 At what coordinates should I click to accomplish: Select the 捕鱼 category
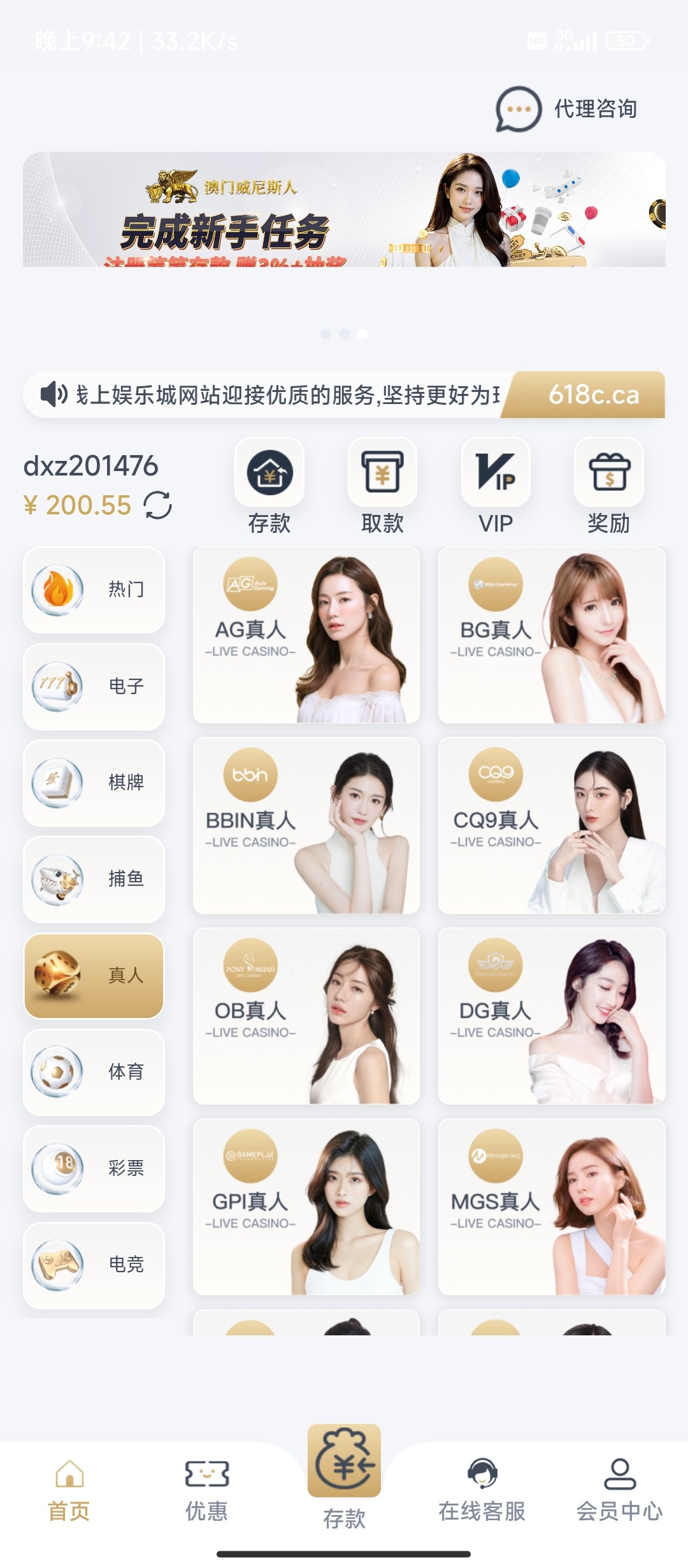[x=94, y=879]
